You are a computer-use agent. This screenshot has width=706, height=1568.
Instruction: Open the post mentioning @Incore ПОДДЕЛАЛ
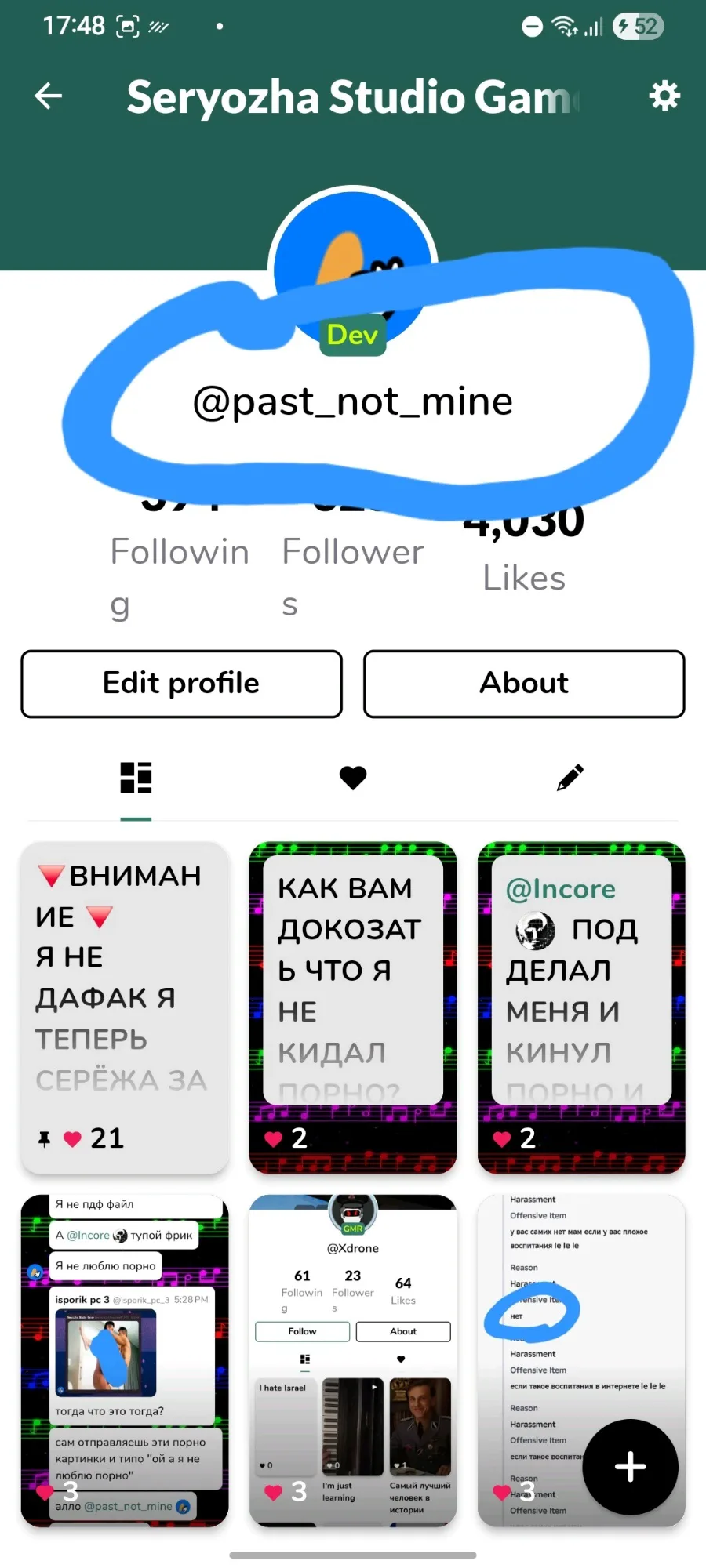click(581, 1007)
